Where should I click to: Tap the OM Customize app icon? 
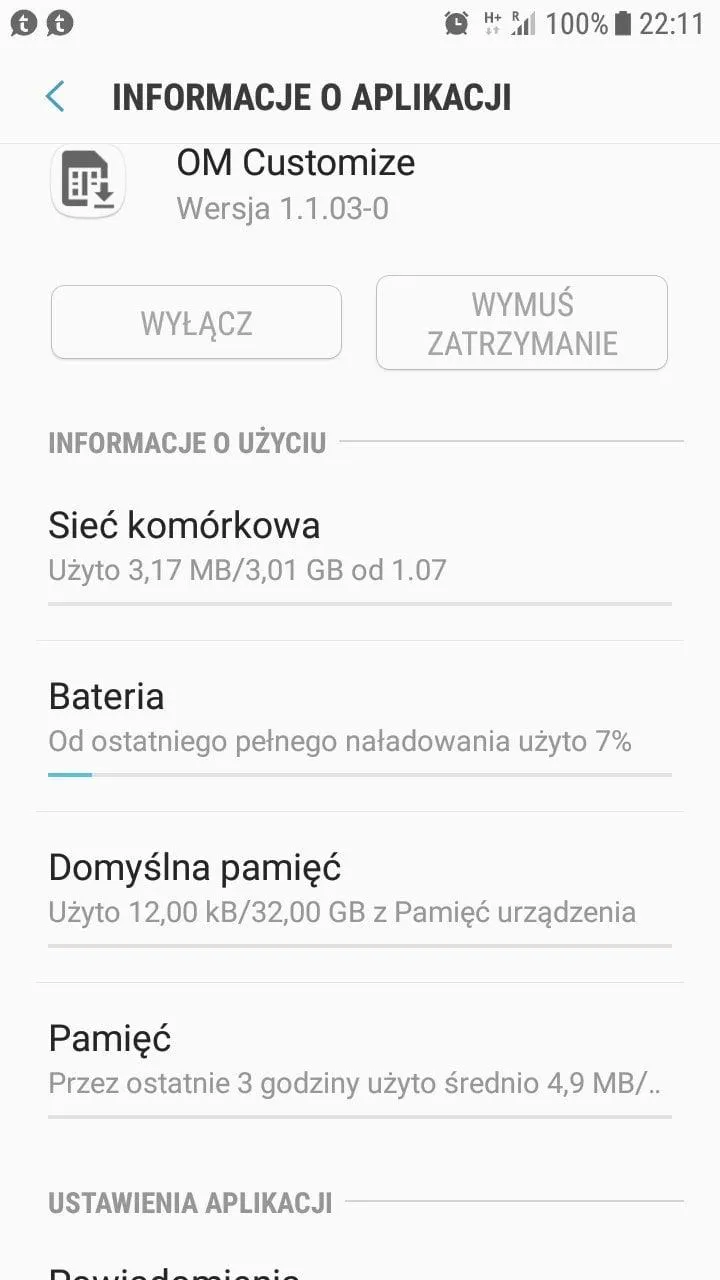88,182
